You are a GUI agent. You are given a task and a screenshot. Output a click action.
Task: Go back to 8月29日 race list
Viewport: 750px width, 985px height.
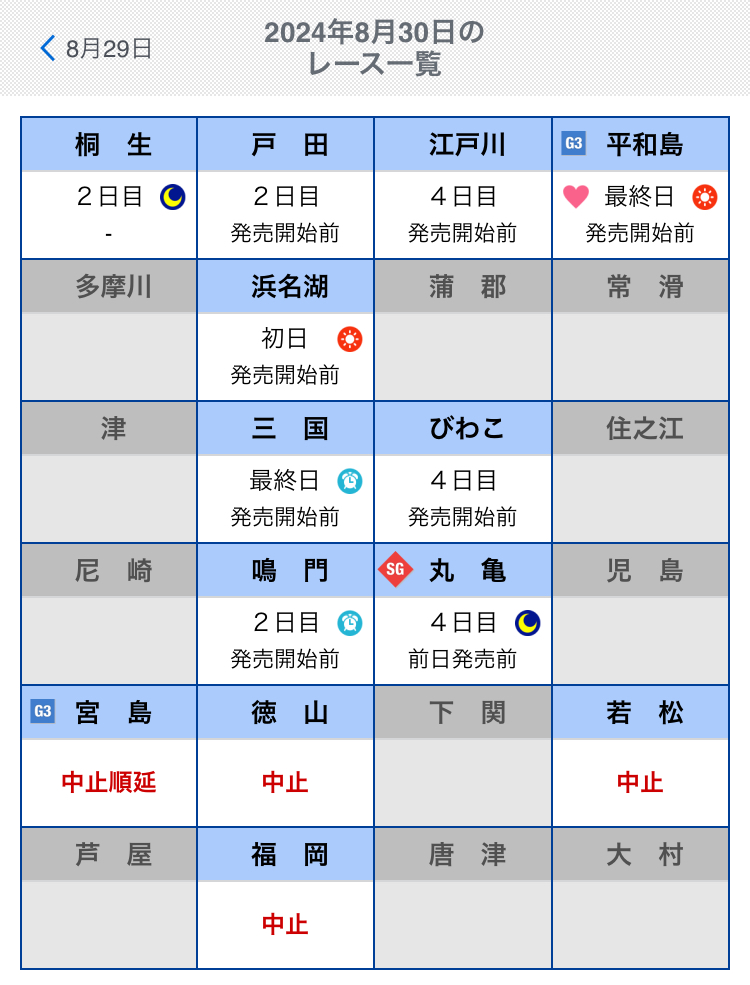pyautogui.click(x=96, y=48)
